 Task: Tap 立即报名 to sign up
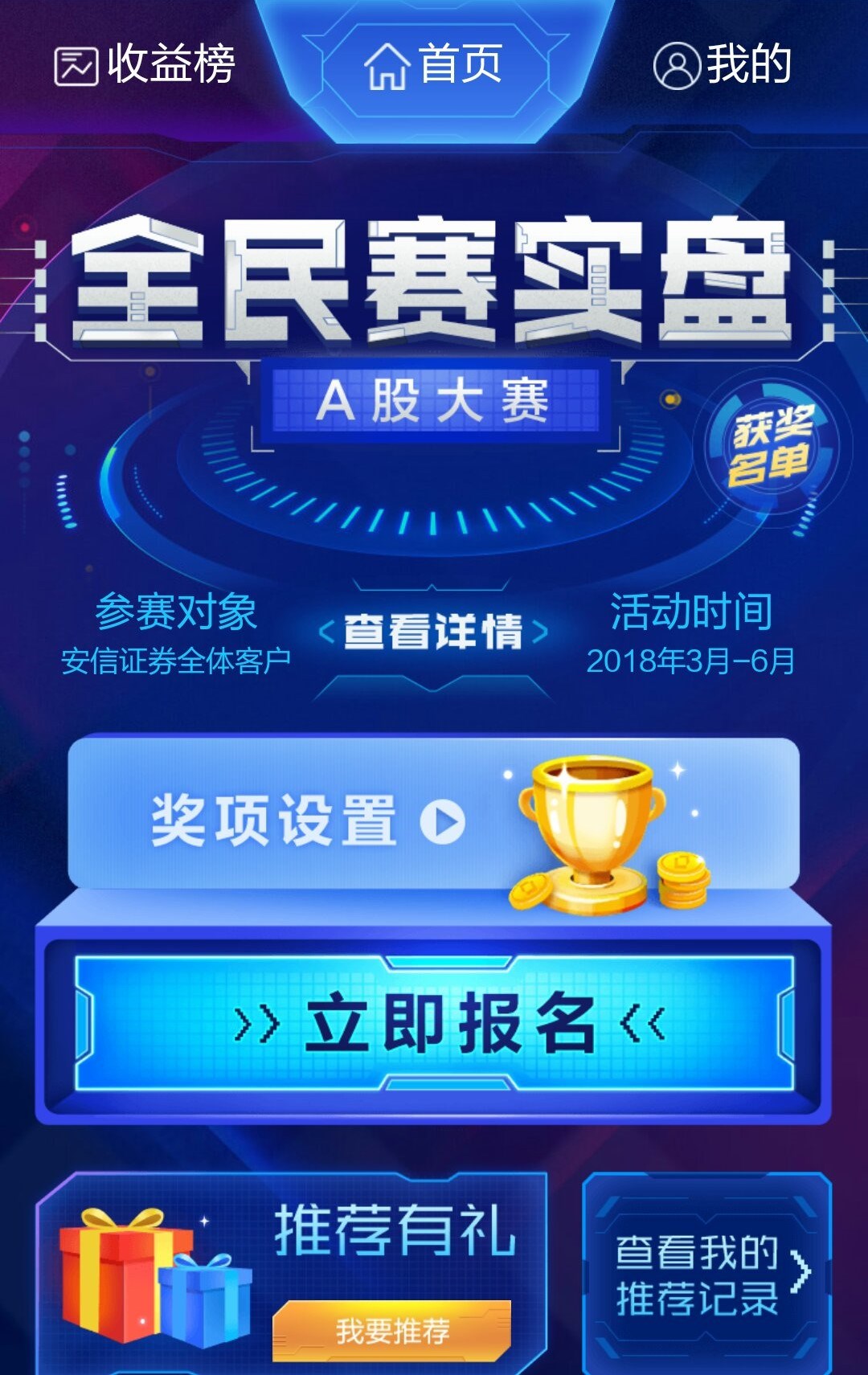[434, 1023]
